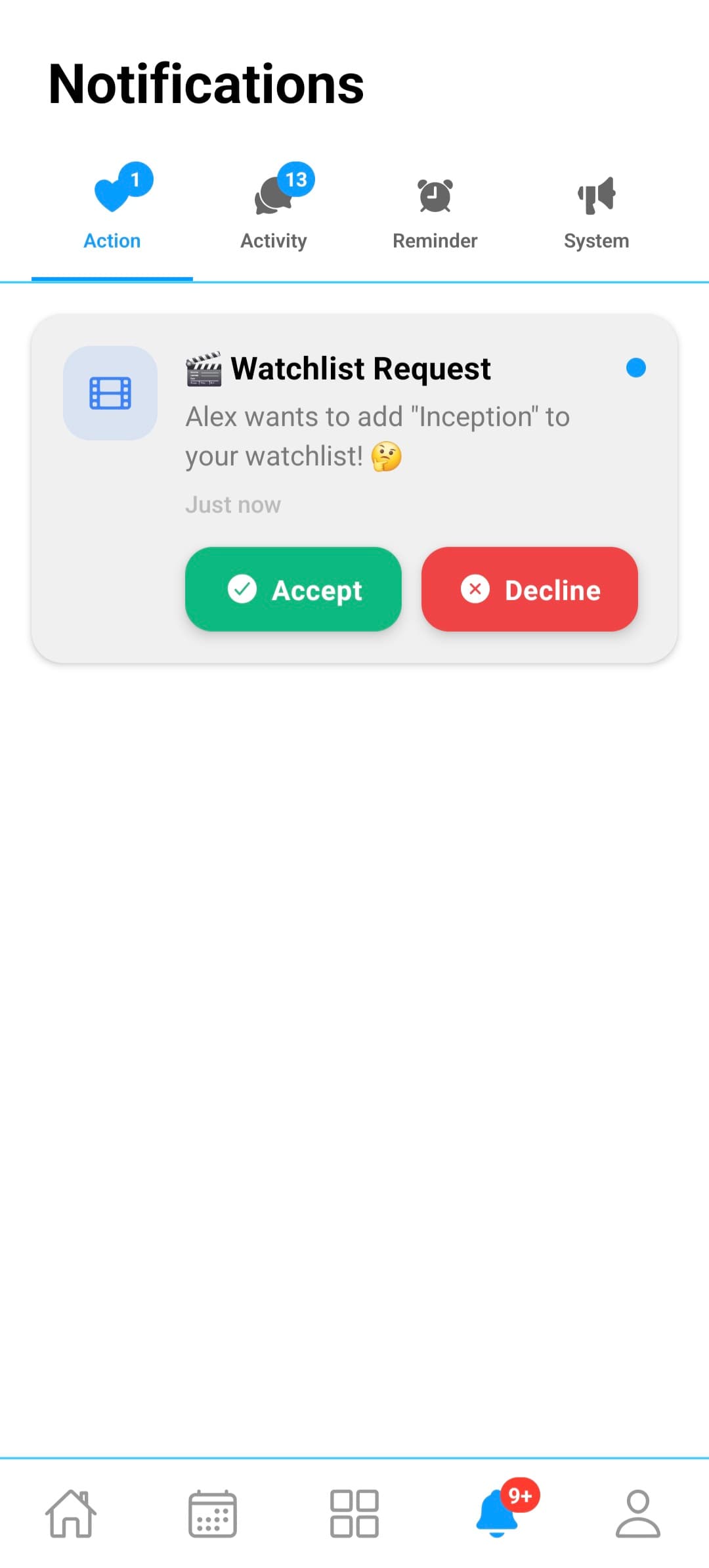Image resolution: width=709 pixels, height=1568 pixels.
Task: Decline the watchlist request
Action: point(529,590)
